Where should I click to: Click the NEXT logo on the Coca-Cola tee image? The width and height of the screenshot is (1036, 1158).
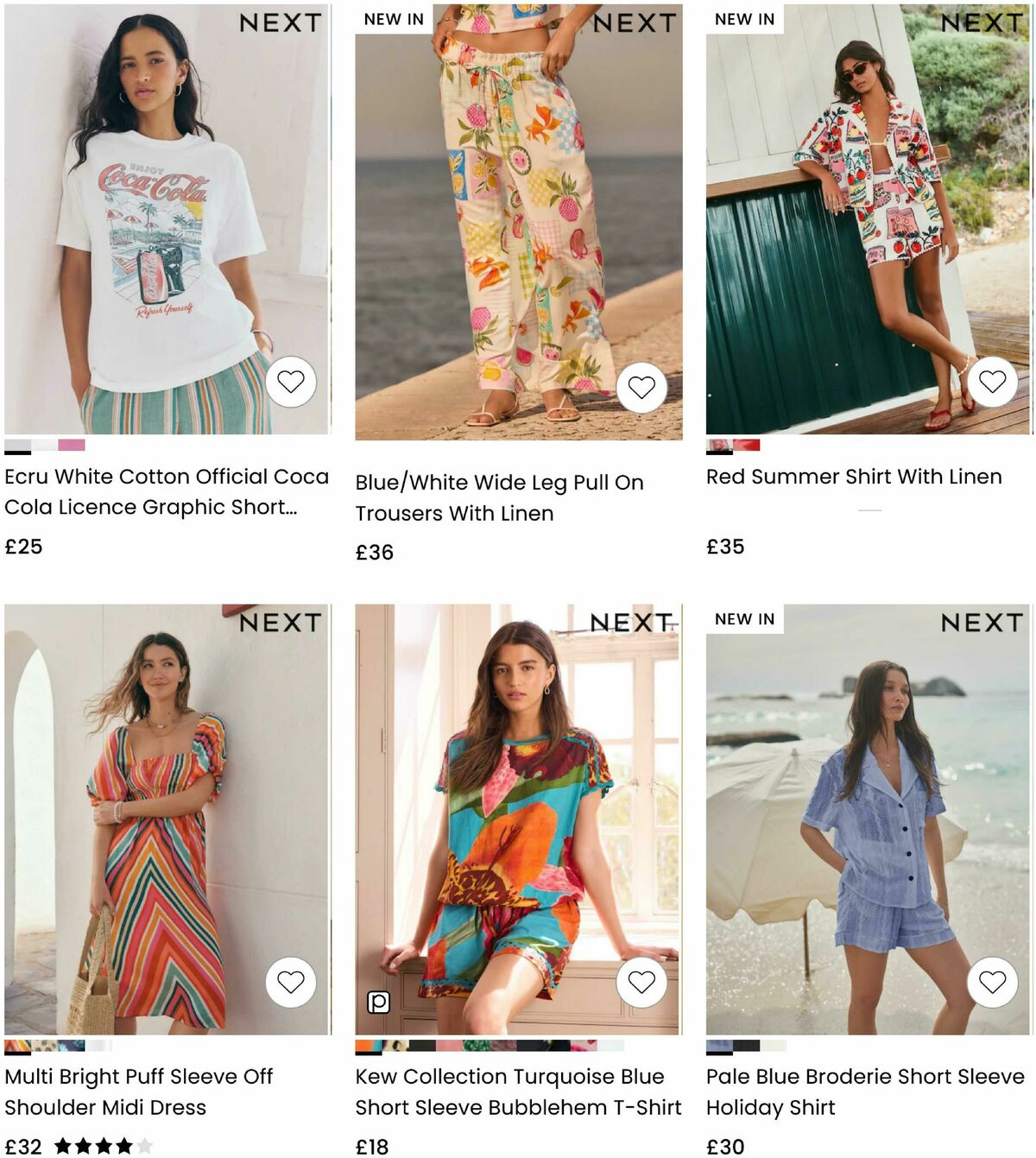point(281,23)
